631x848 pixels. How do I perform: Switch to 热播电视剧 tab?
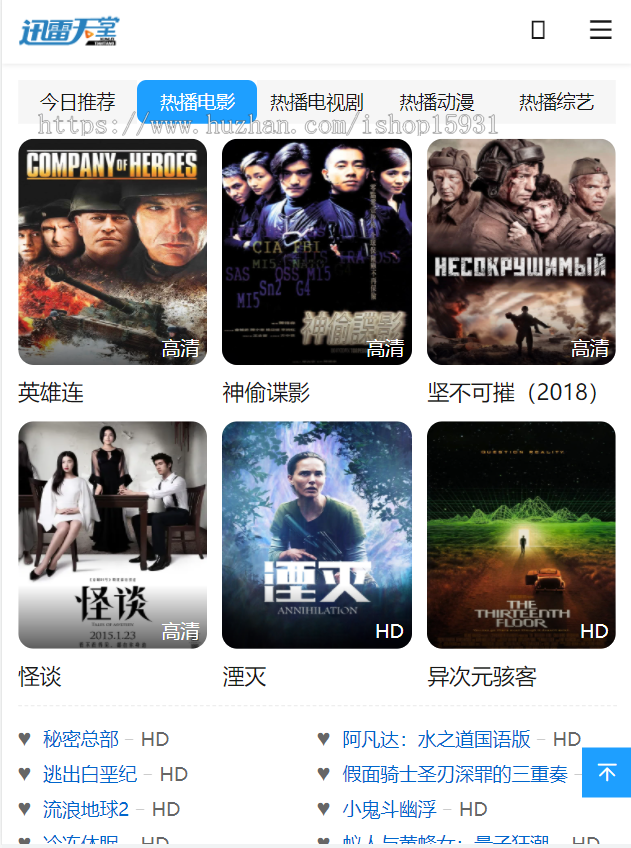[316, 102]
